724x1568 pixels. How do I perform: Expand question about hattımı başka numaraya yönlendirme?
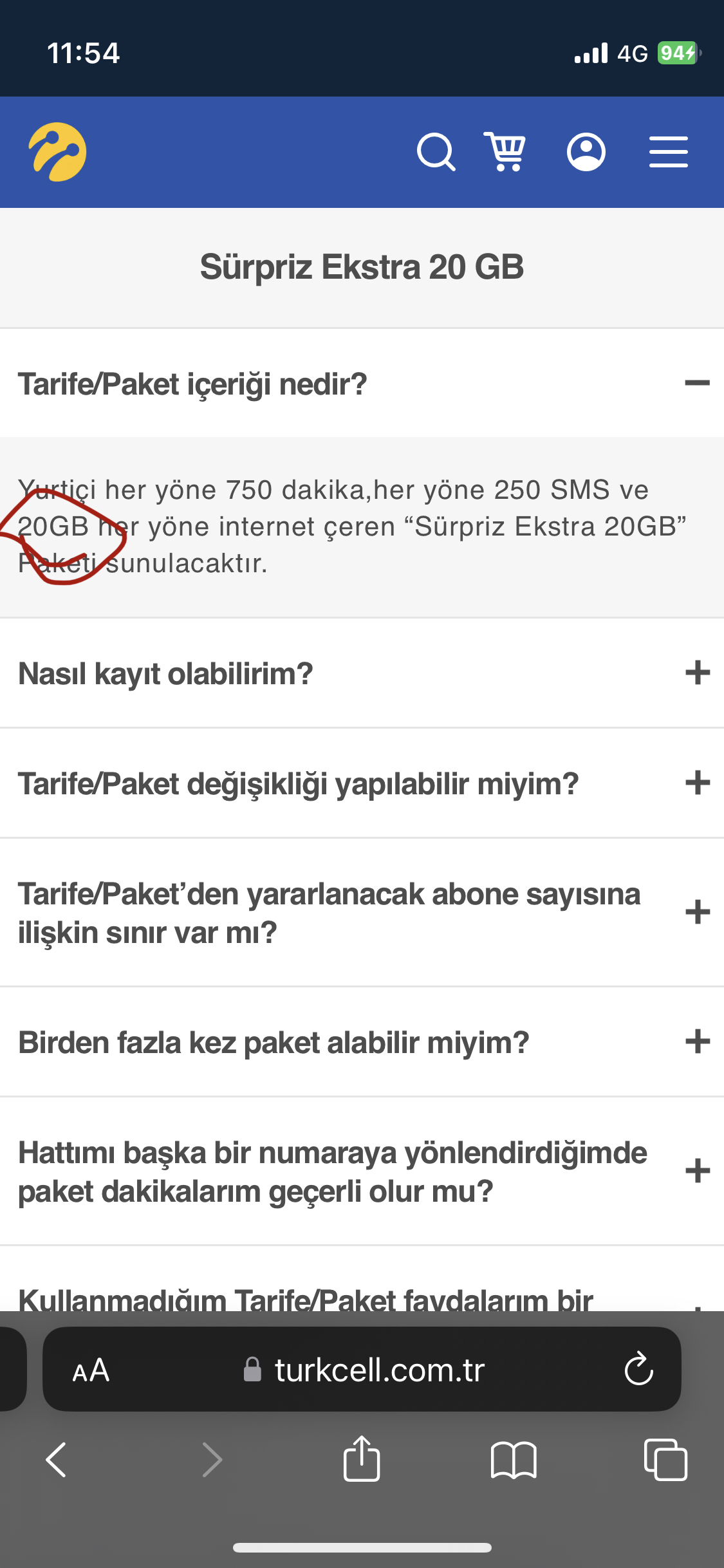coord(362,1171)
